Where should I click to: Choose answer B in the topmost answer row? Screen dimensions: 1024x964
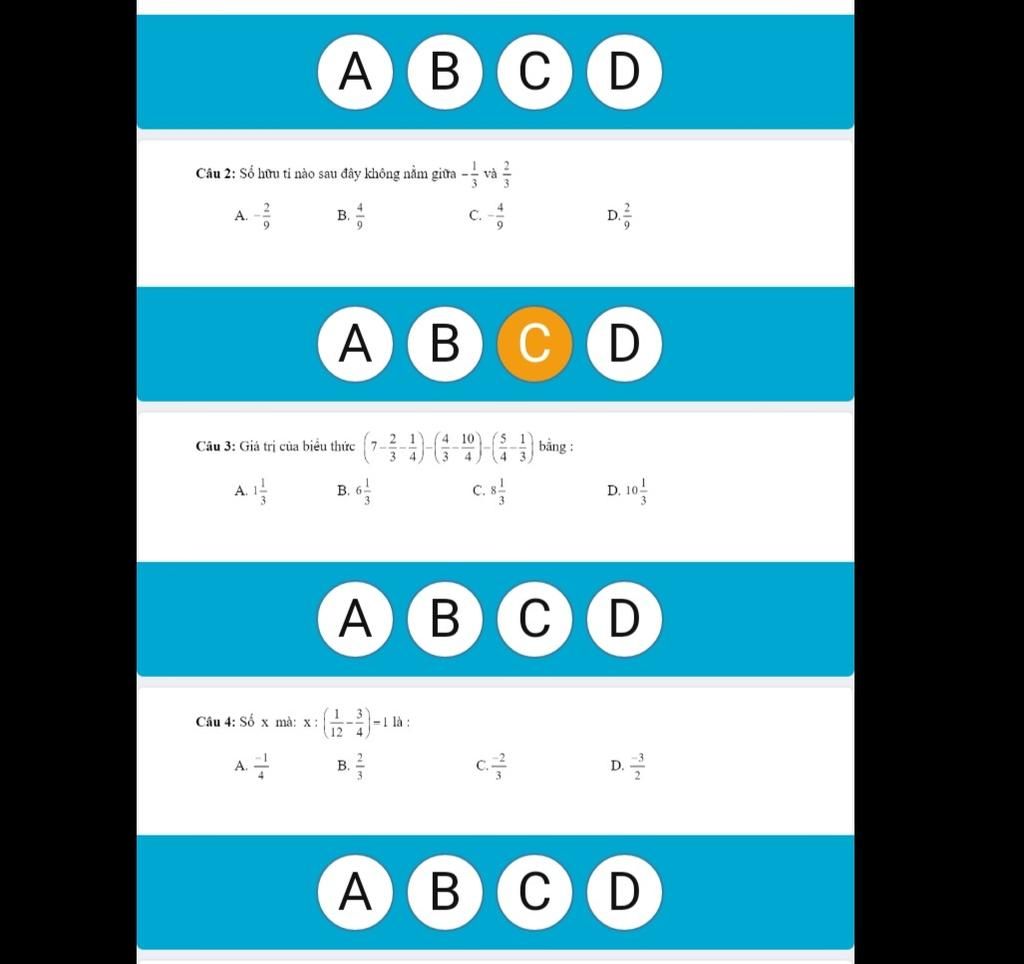445,71
